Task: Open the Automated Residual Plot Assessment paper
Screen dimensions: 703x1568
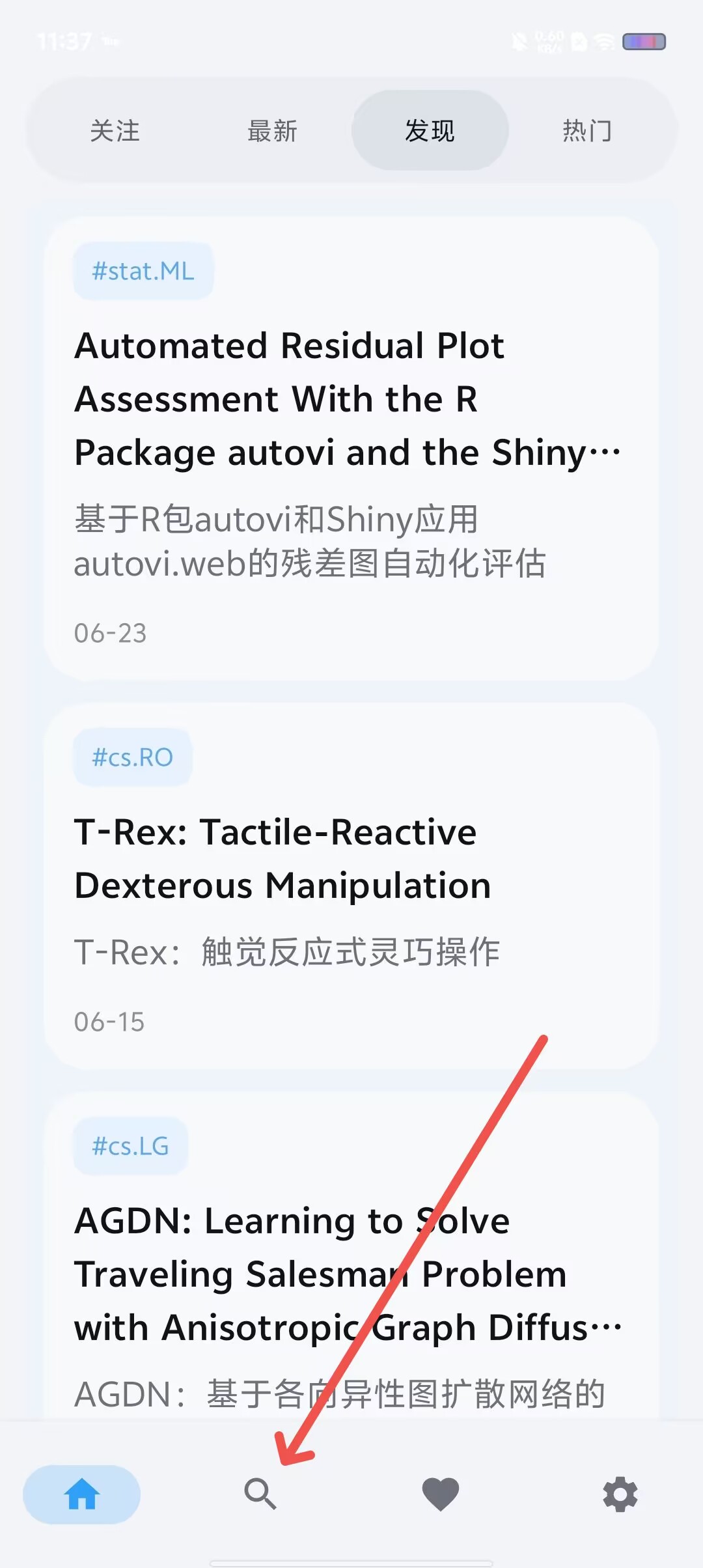Action: (351, 449)
